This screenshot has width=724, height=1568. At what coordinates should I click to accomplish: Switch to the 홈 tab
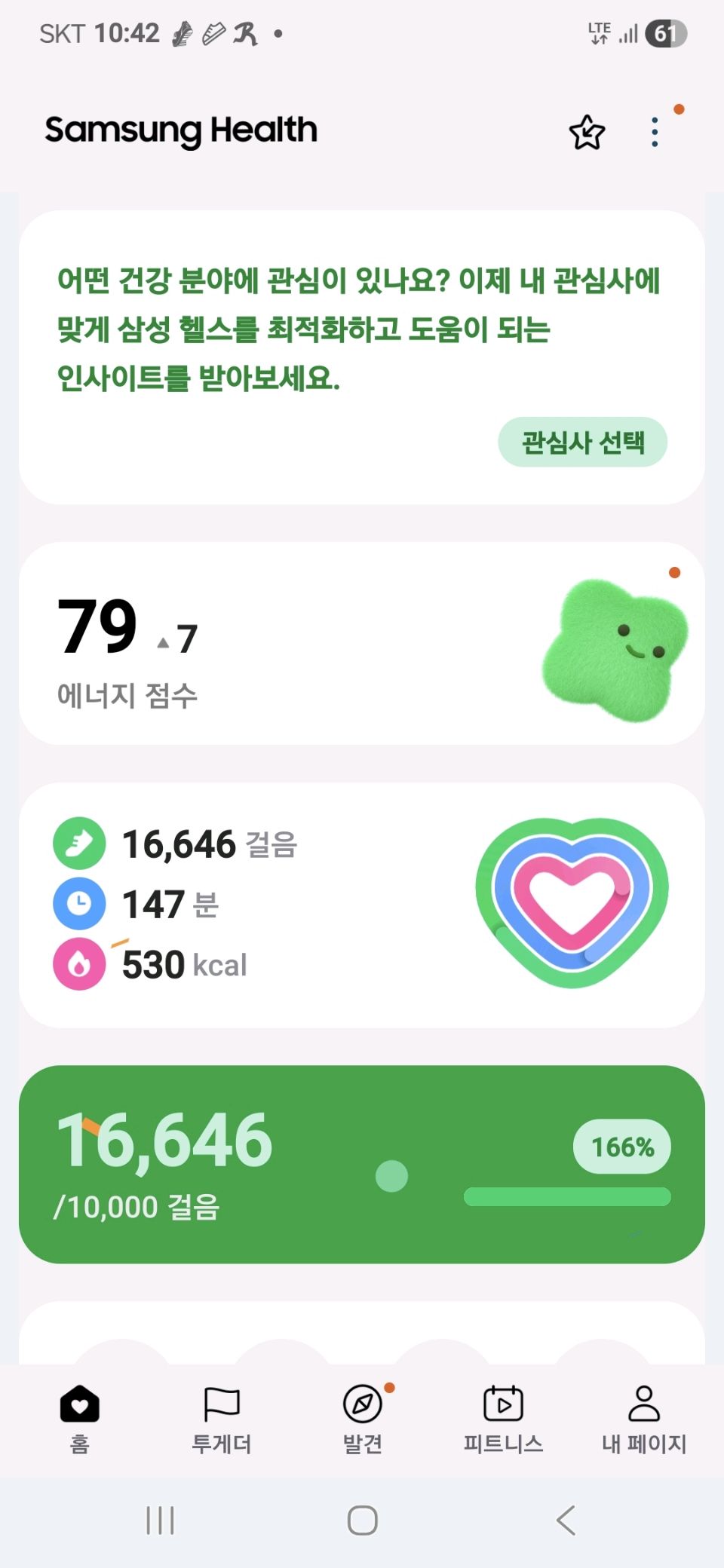coord(80,1419)
